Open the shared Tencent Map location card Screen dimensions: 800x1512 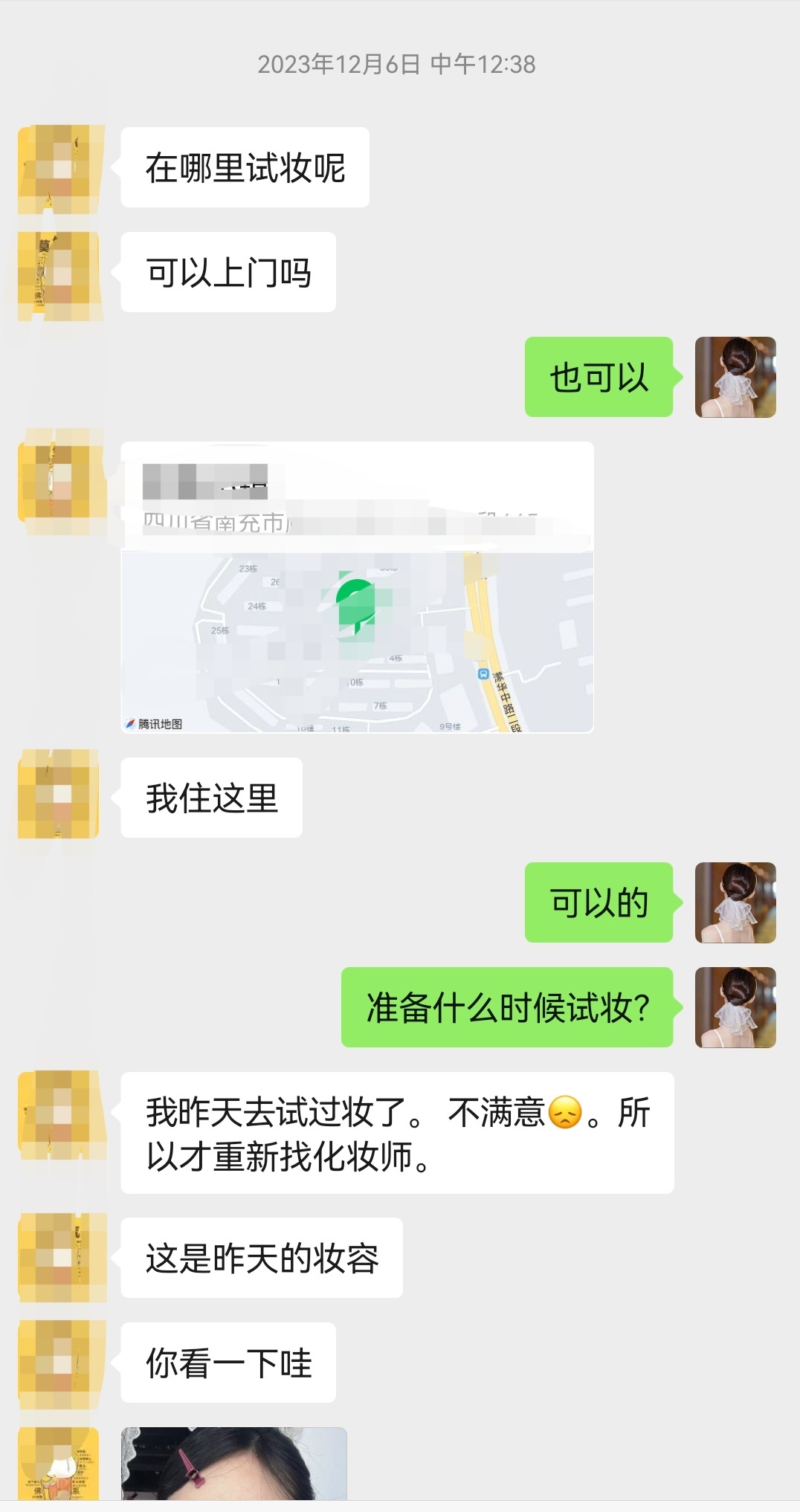click(357, 587)
